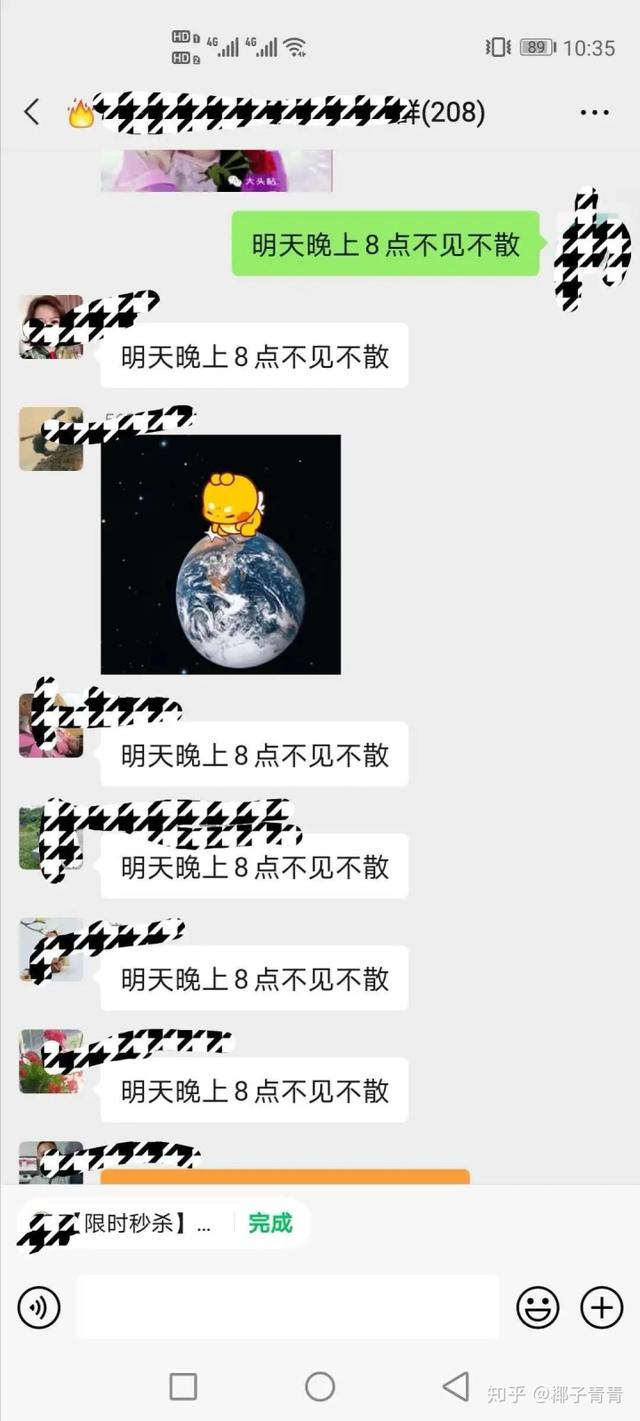This screenshot has height=1421, width=640.
Task: Switch to voice message input
Action: [39, 1307]
